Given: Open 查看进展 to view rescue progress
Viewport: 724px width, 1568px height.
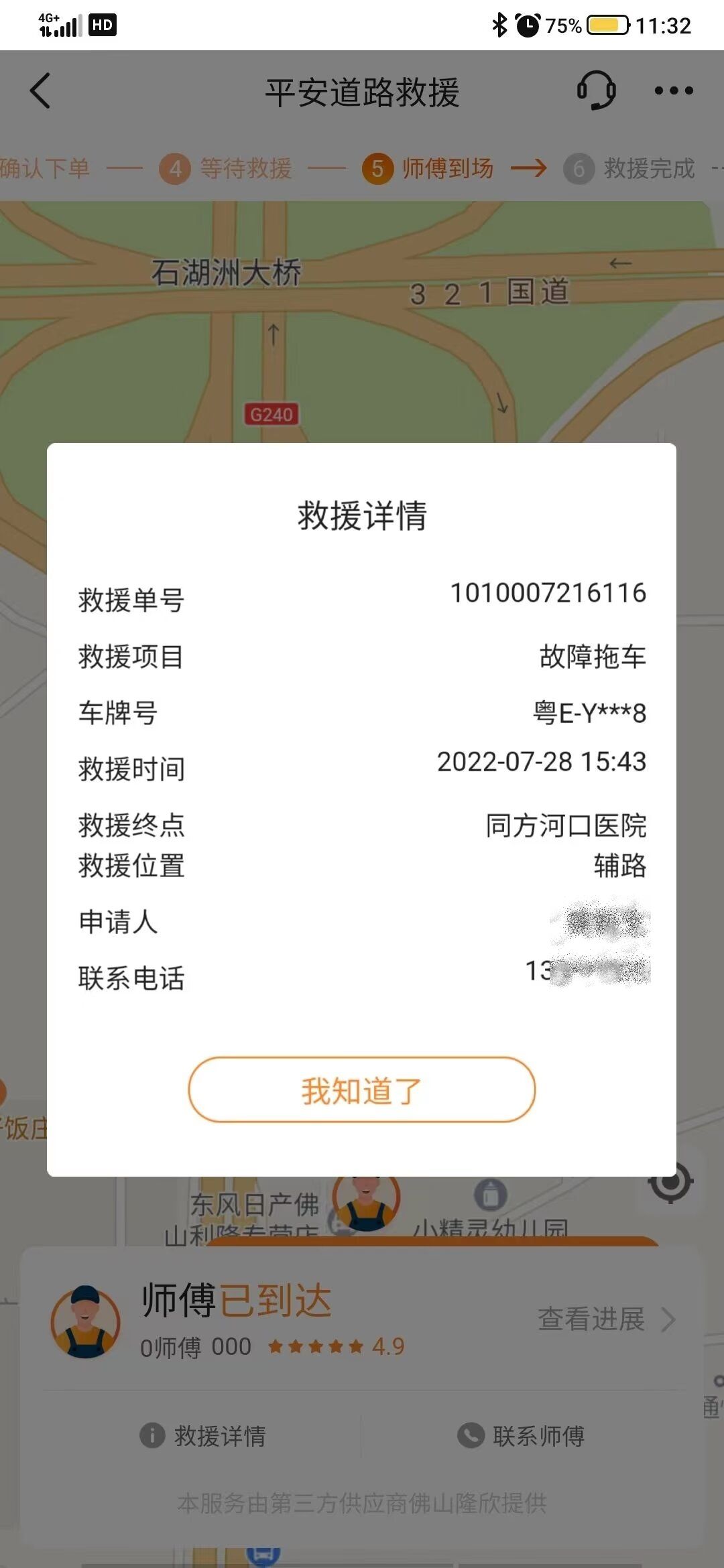Looking at the screenshot, I should pos(605,1319).
